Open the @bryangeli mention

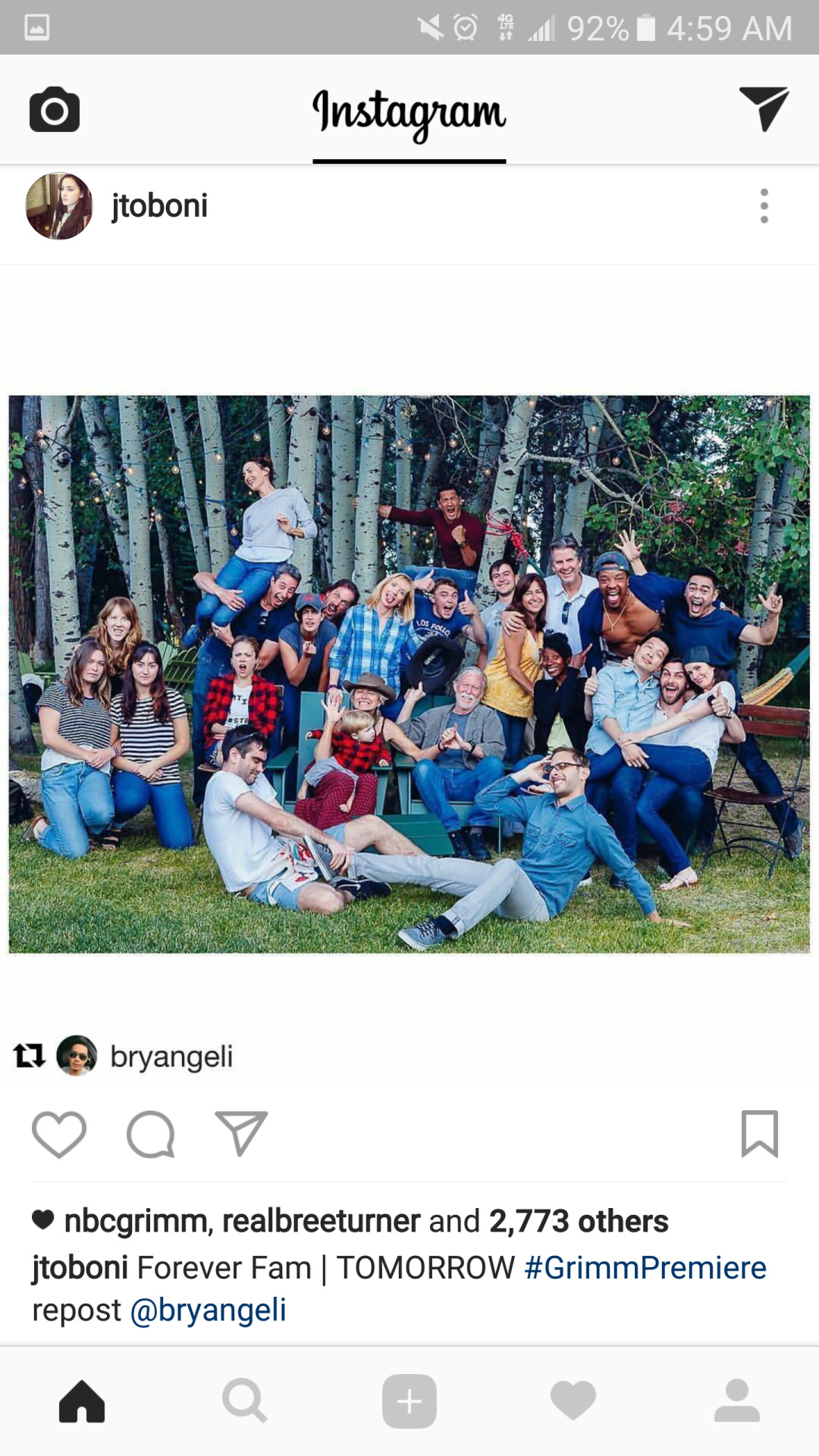pyautogui.click(x=209, y=1310)
